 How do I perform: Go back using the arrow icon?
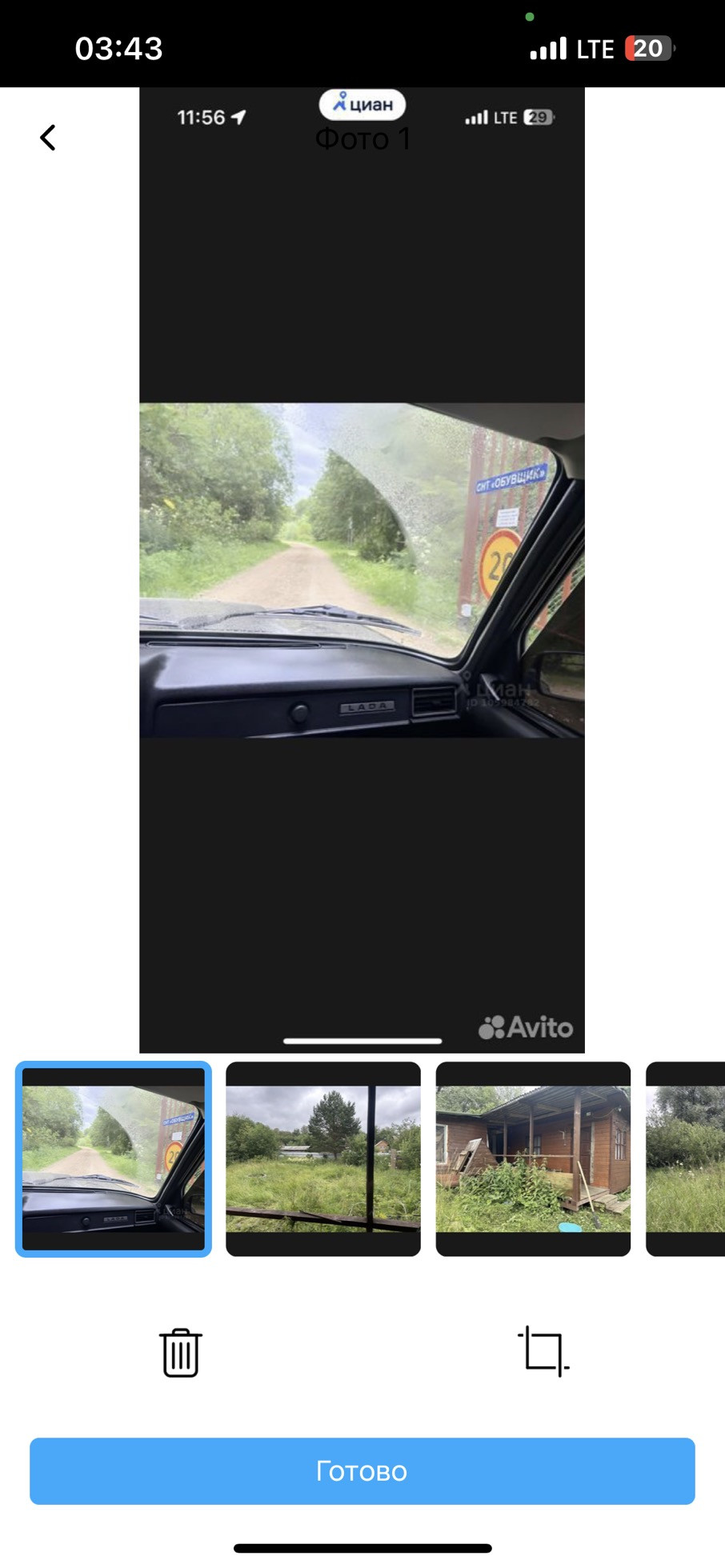48,138
